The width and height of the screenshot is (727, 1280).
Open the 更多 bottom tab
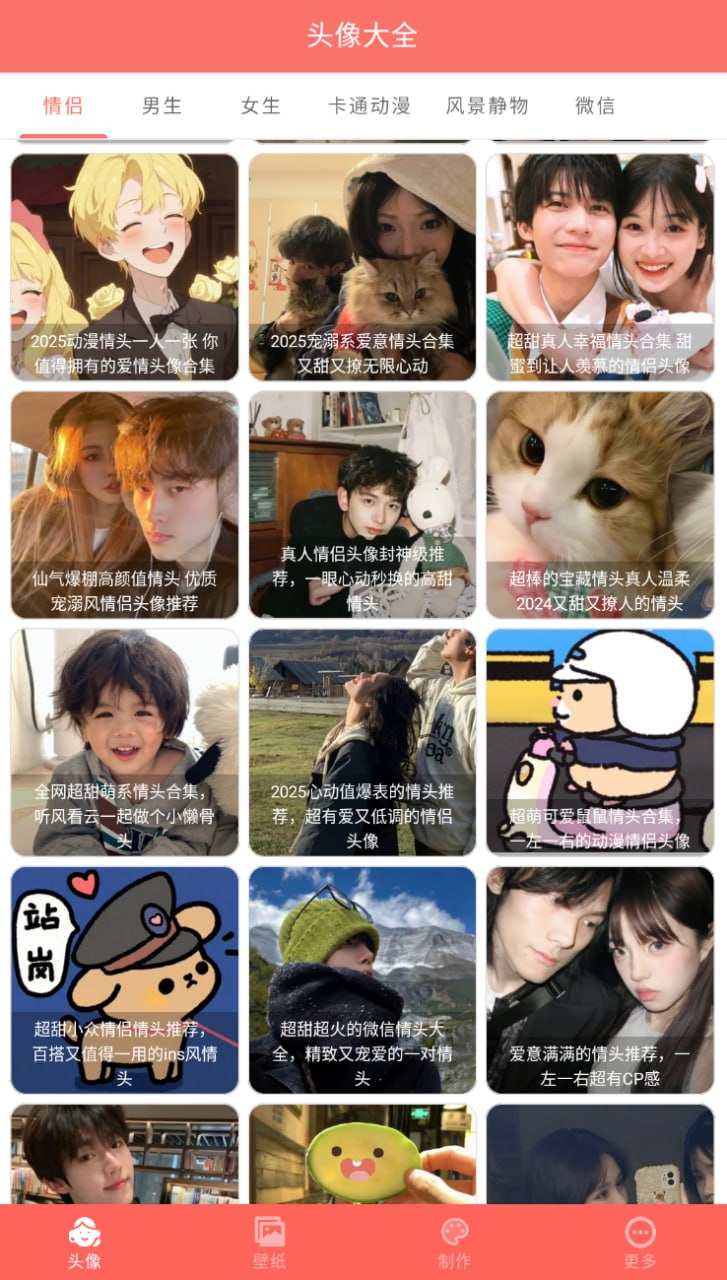point(640,1243)
